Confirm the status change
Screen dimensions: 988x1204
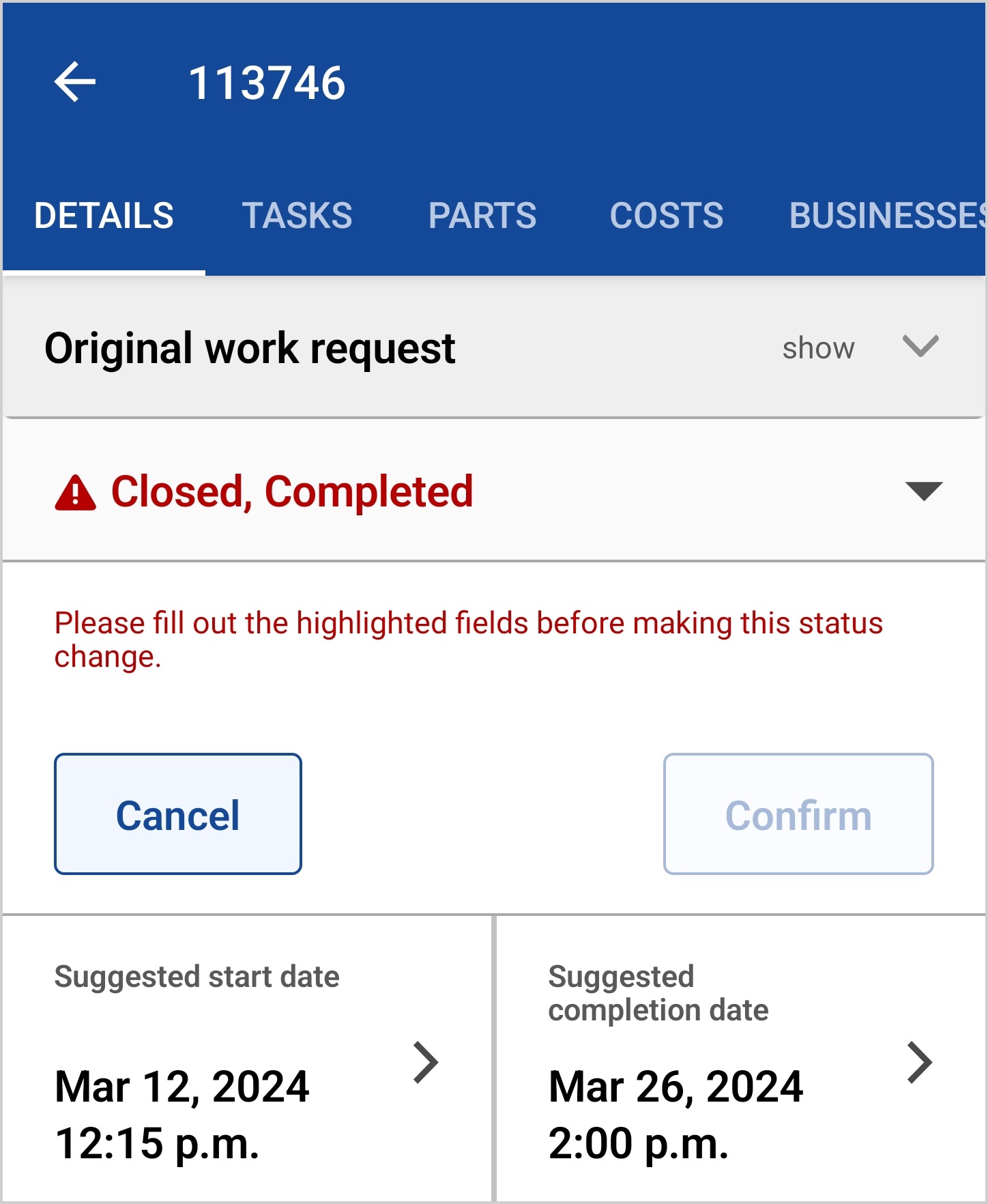[x=798, y=814]
